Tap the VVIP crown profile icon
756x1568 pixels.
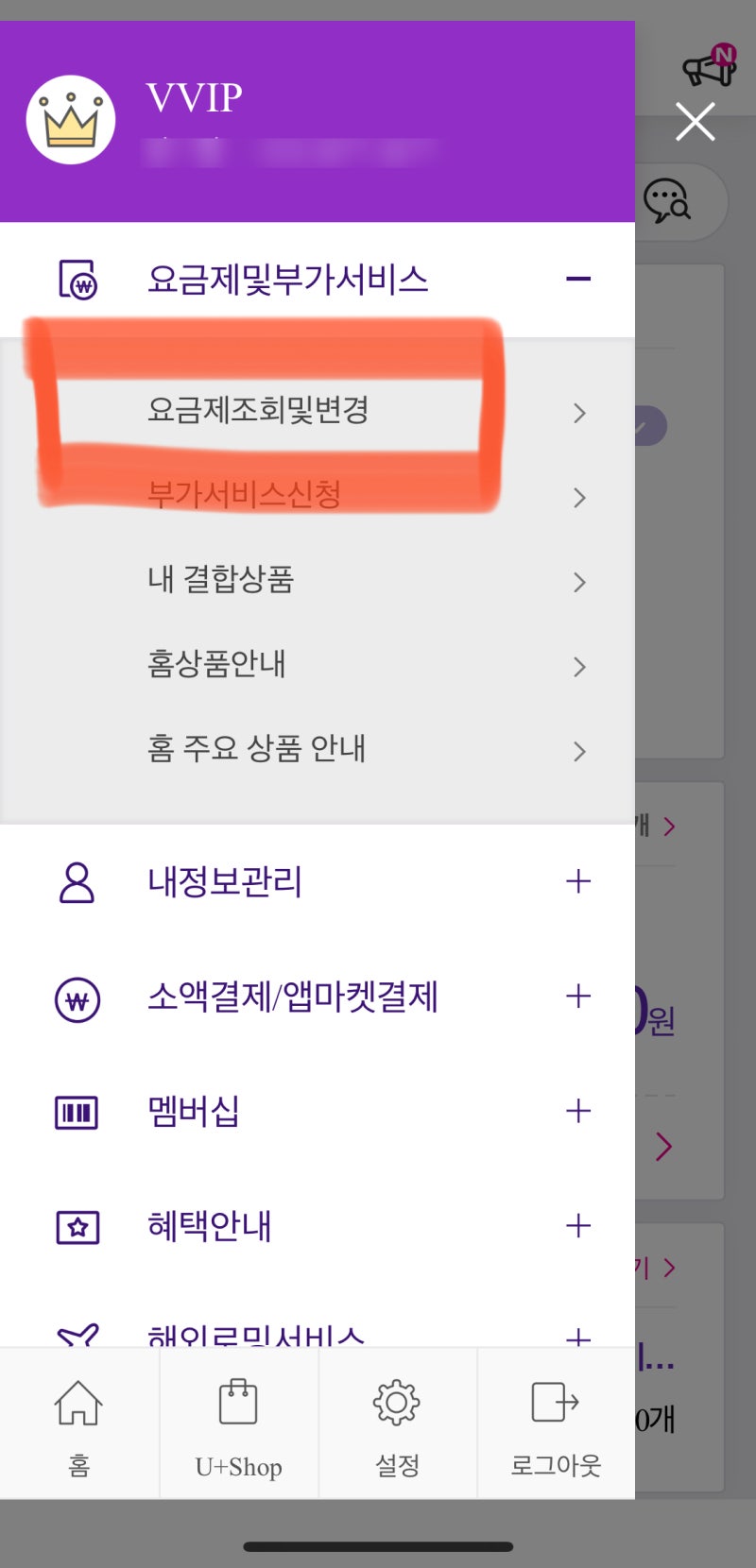(71, 120)
